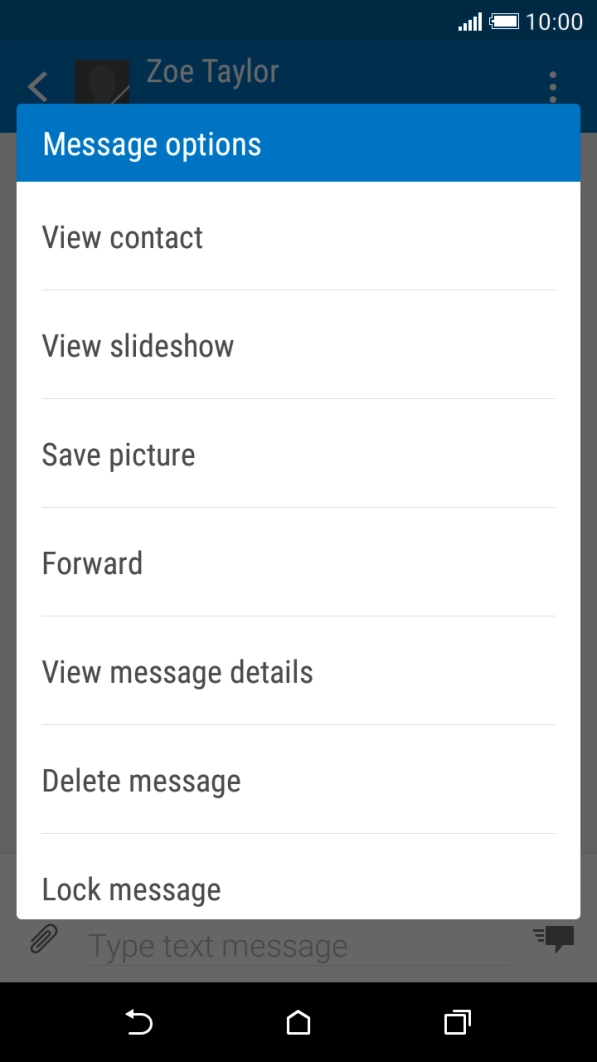Choose Save picture
597x1062 pixels.
[298, 454]
